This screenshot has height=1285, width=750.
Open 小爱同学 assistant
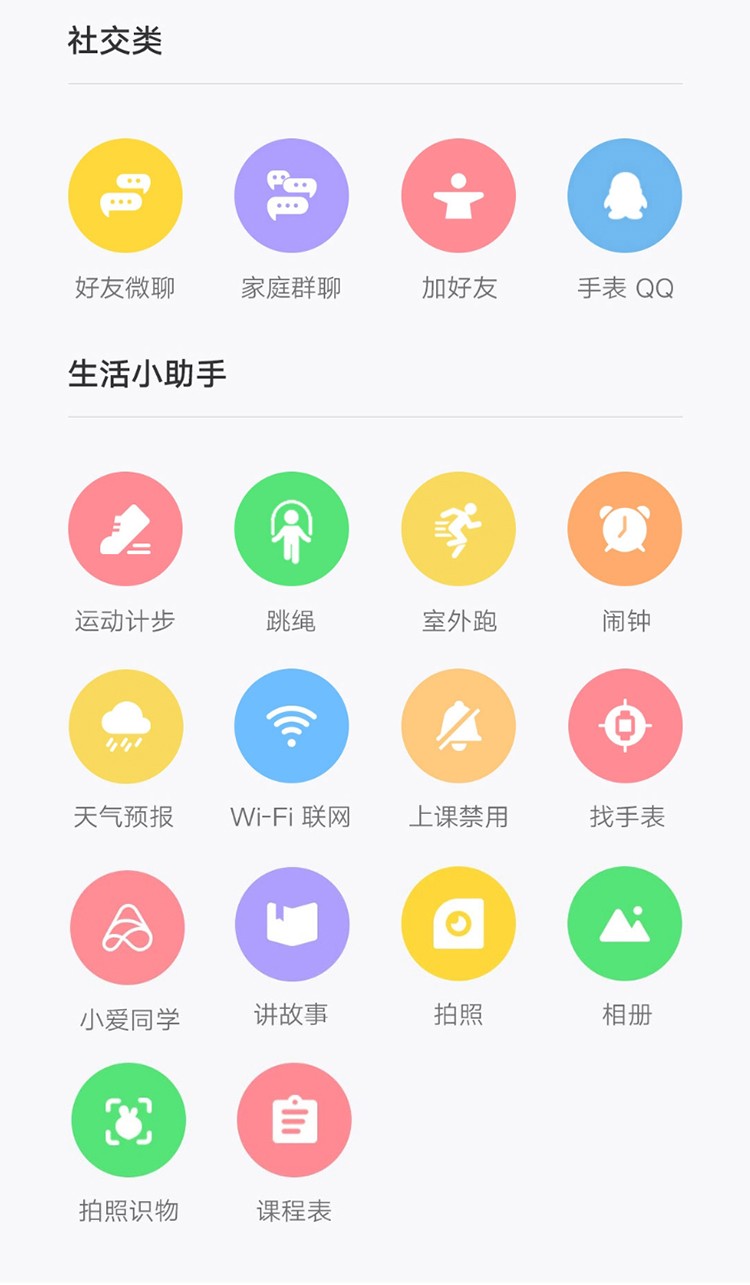(127, 927)
